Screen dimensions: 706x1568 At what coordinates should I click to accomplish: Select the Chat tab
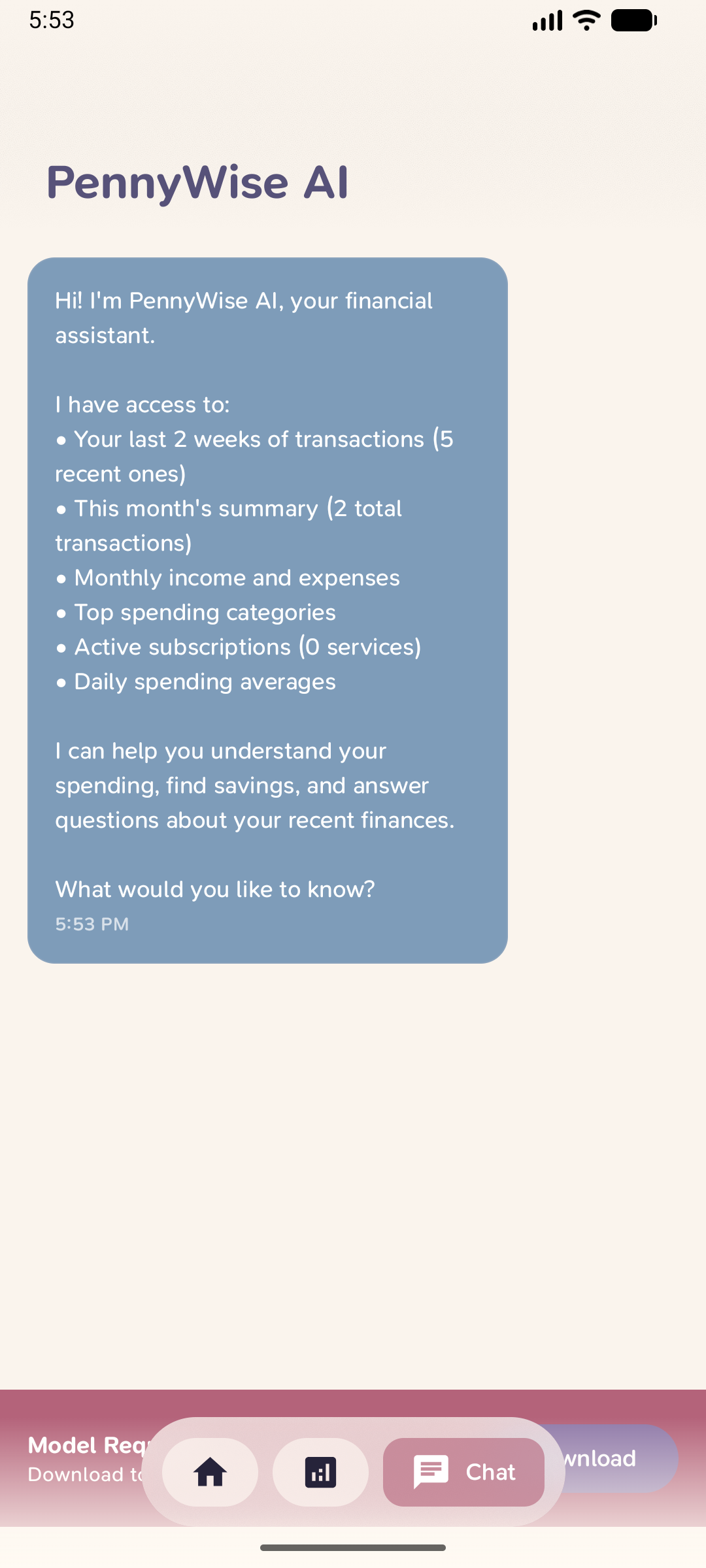pyautogui.click(x=463, y=1472)
